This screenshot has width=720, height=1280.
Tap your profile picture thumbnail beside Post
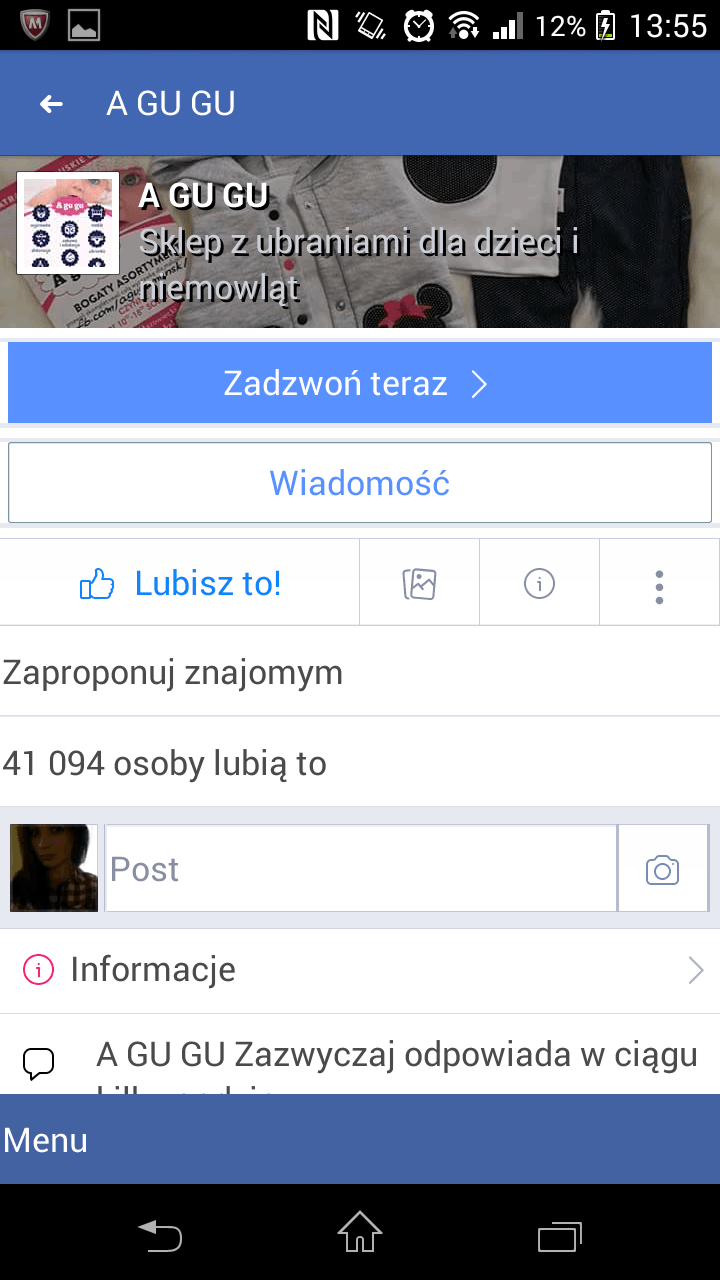click(x=53, y=868)
